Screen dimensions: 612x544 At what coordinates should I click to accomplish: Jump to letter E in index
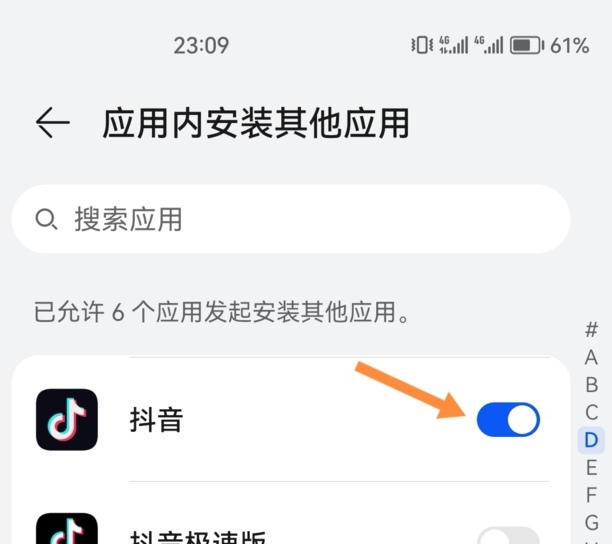tap(591, 468)
